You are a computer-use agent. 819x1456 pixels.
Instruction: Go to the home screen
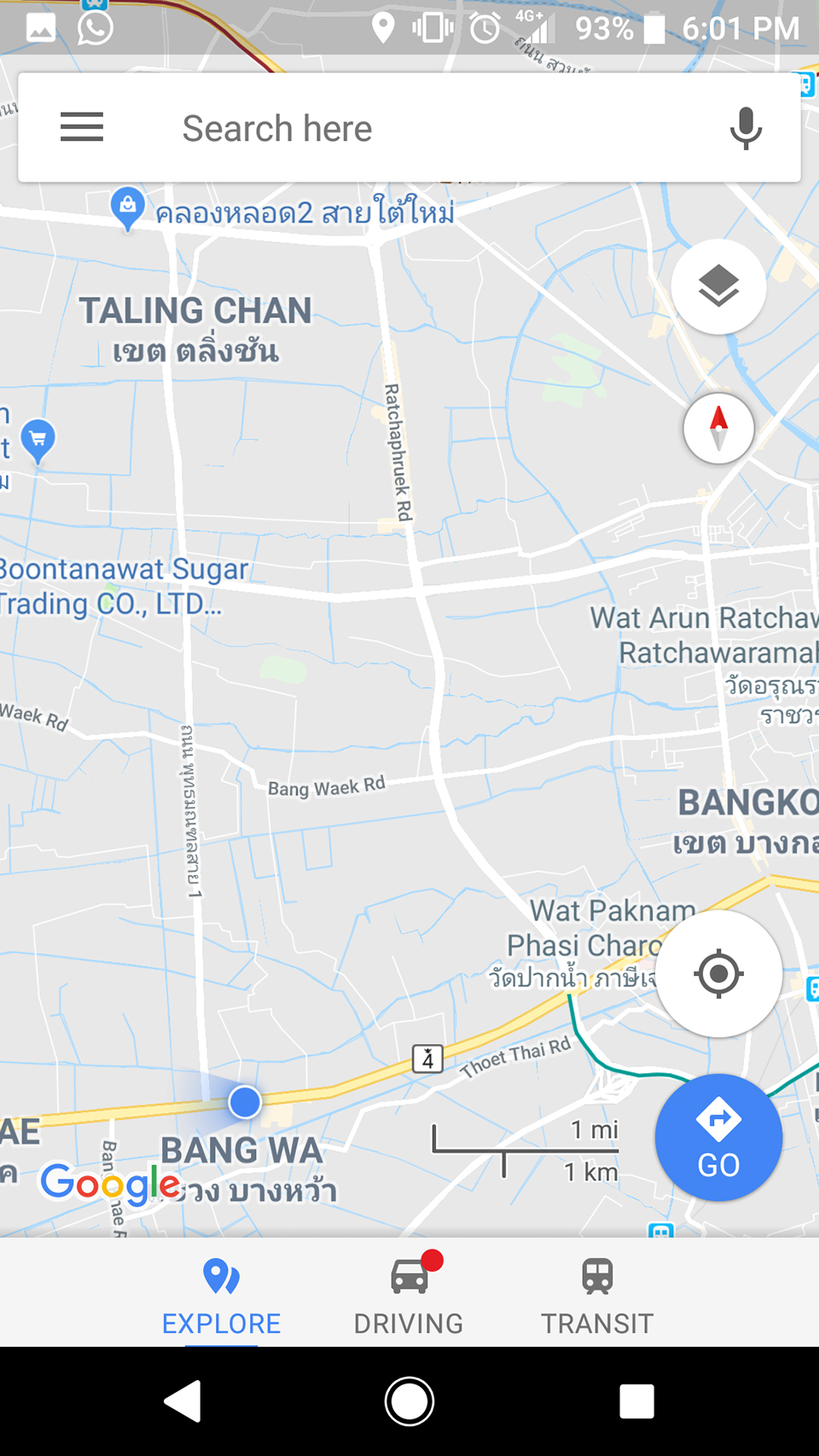[x=409, y=1401]
